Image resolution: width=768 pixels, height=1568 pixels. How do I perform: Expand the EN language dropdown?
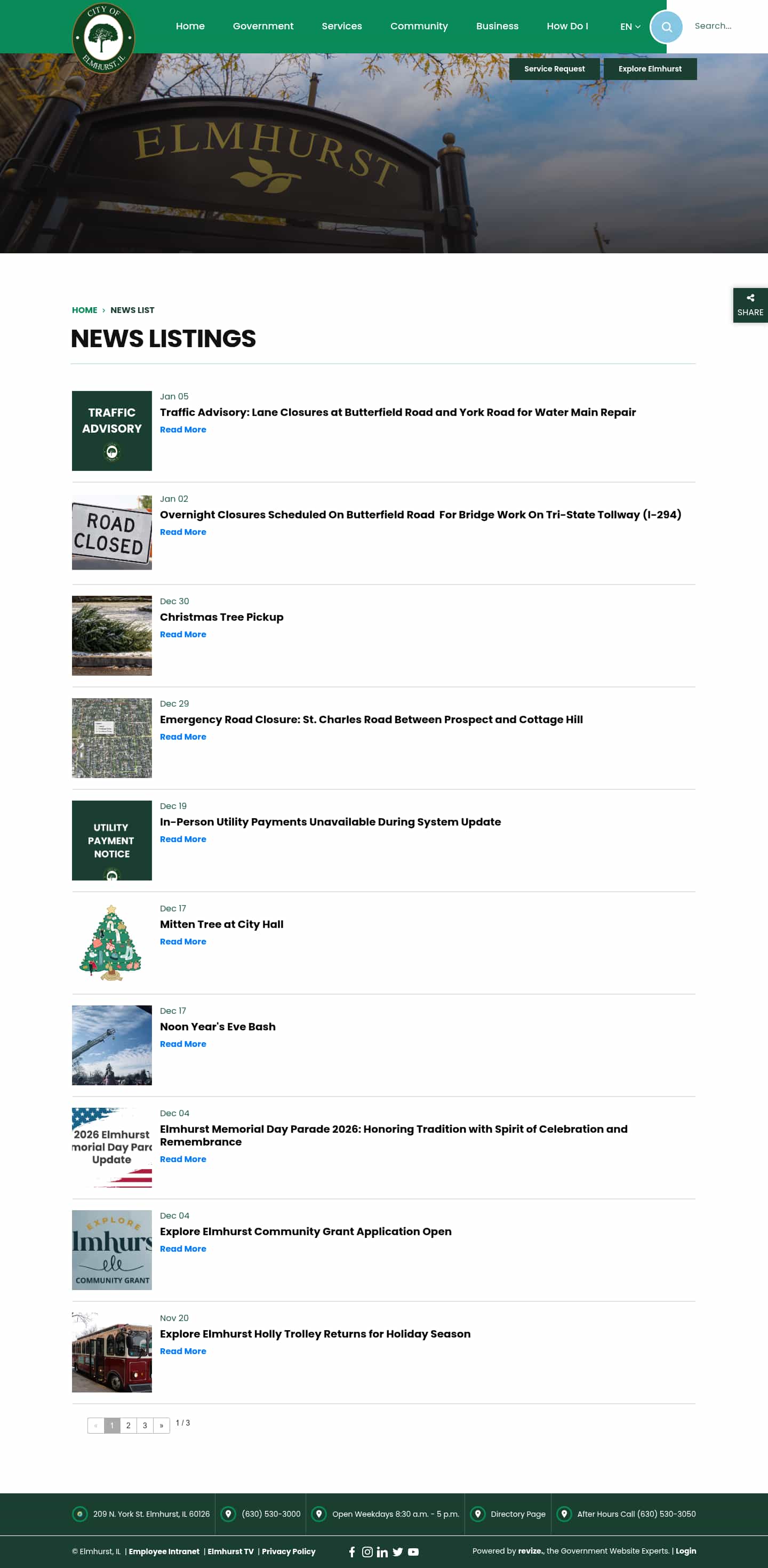point(630,27)
